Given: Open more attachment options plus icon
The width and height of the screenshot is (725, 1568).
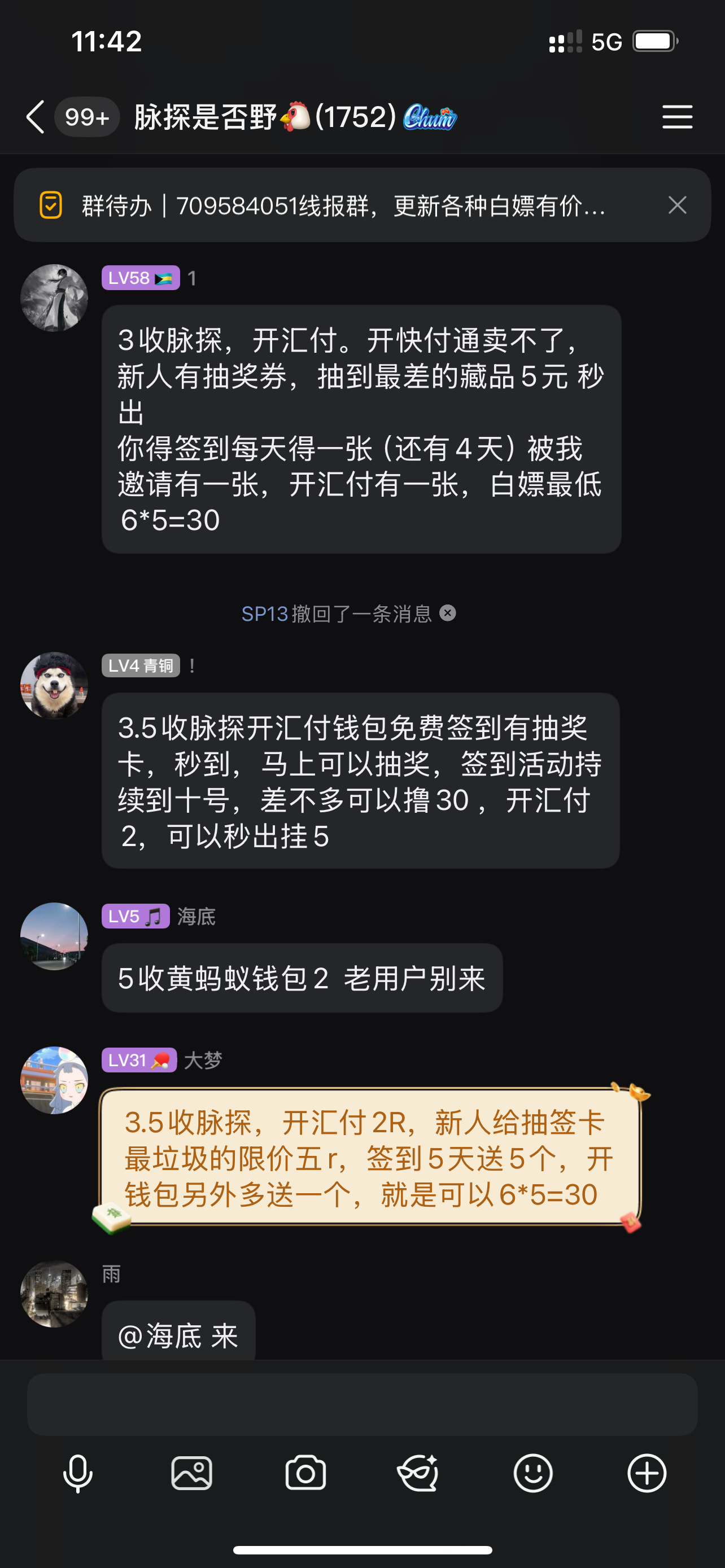Looking at the screenshot, I should [647, 1474].
